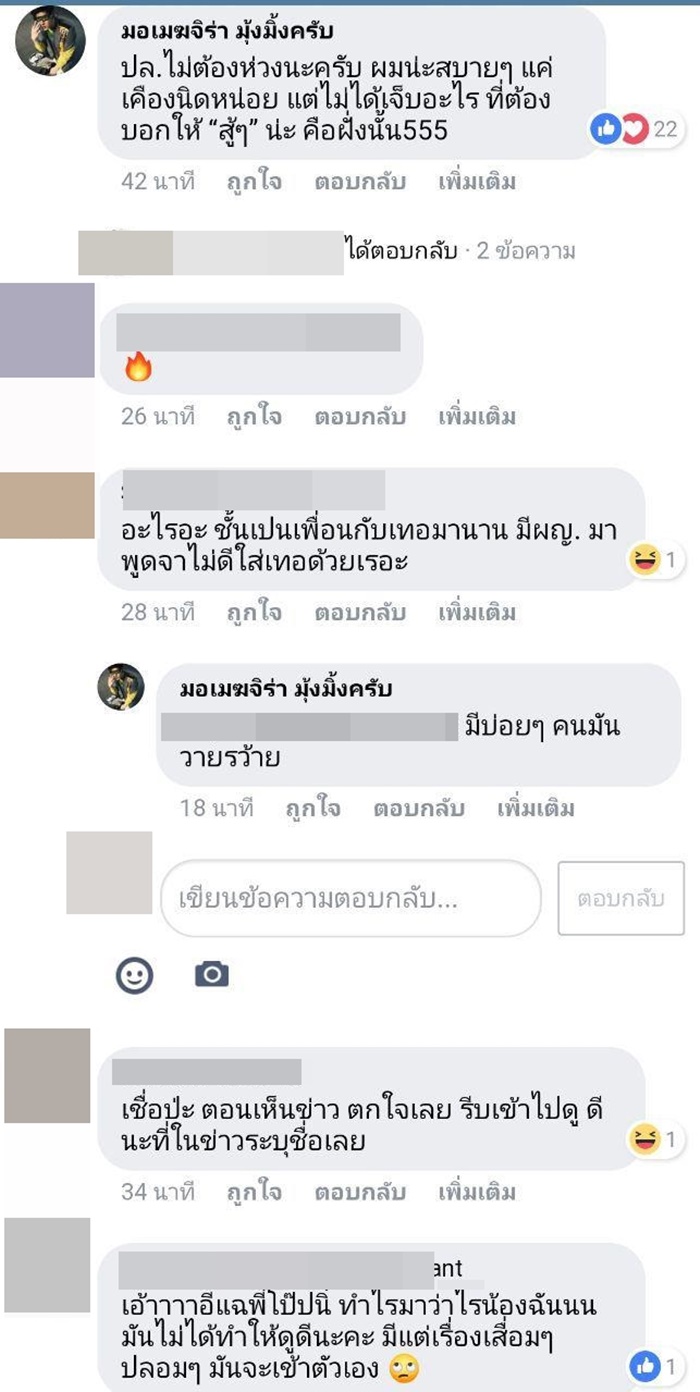The image size is (700, 1392).
Task: Tap the ตอบกลับ send button beside field
Action: tap(620, 898)
